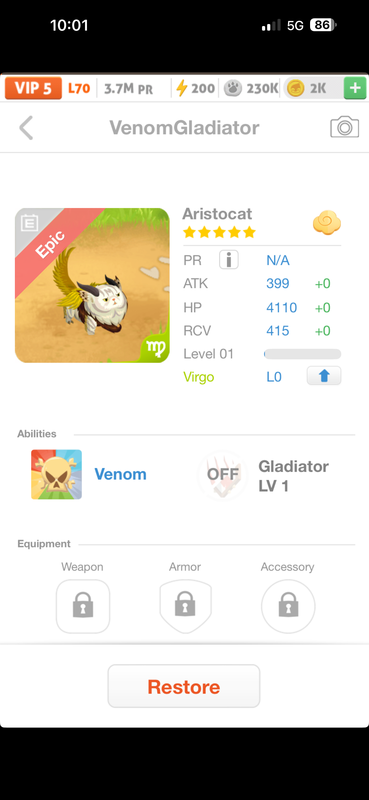This screenshot has height=800, width=369.
Task: Tap the locked Armor slot
Action: (185, 607)
